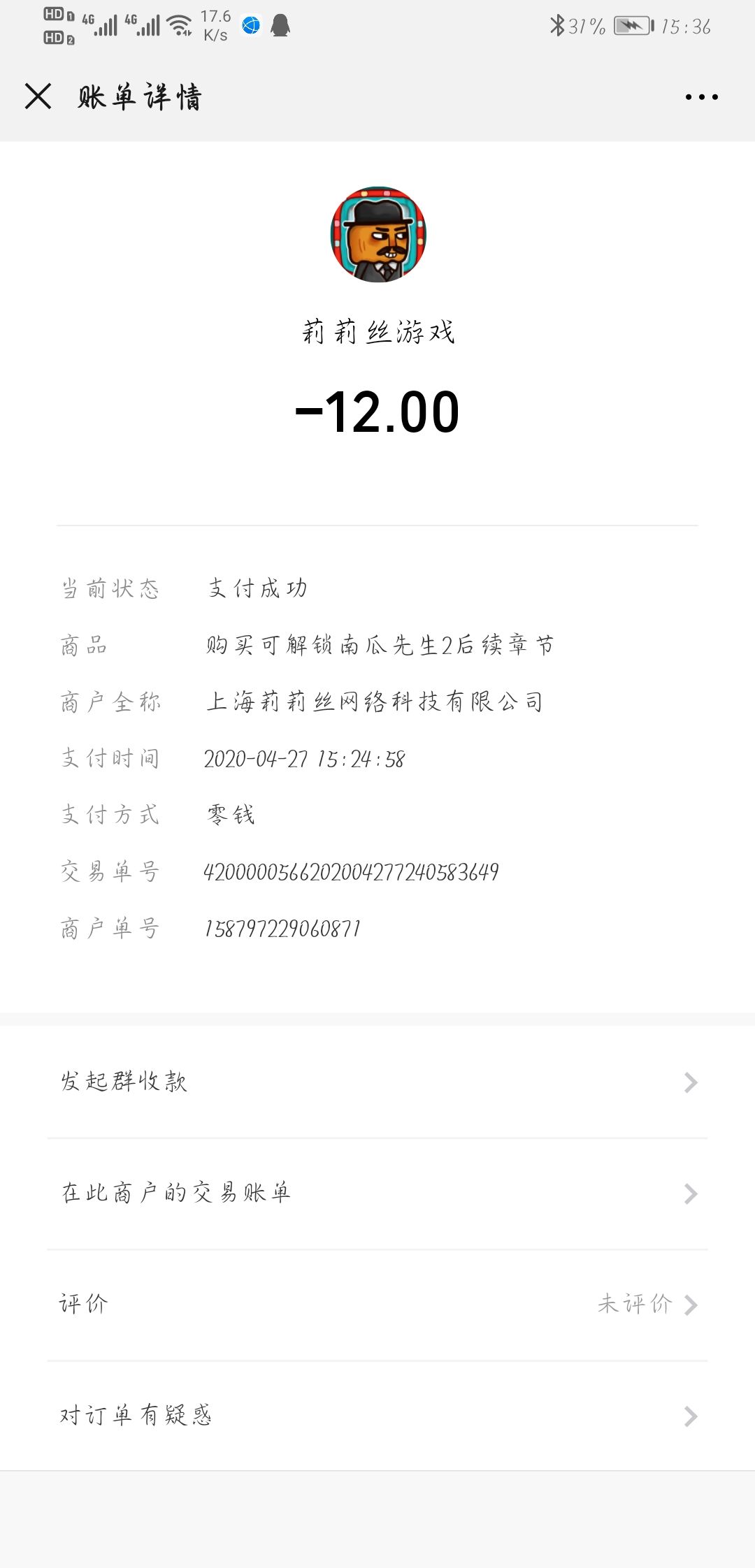
Task: View 在此商户的交易账单
Action: coord(377,1193)
